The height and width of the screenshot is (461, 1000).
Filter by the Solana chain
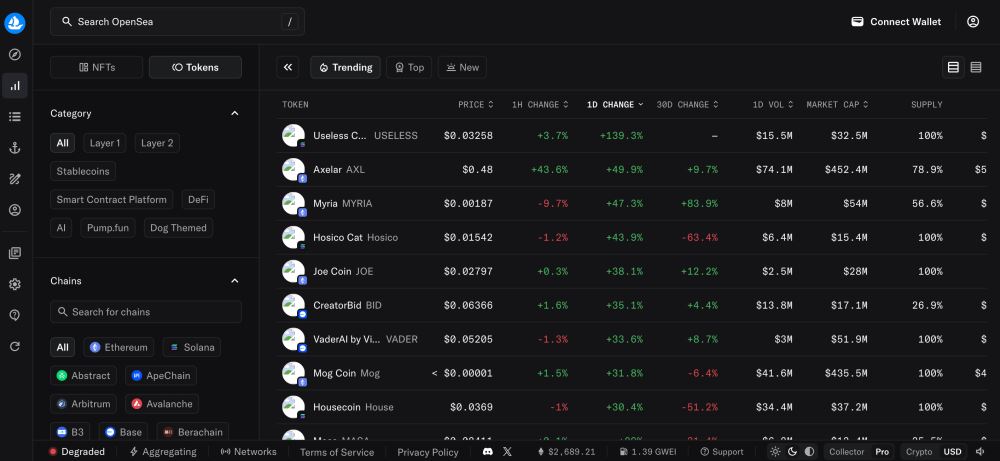click(x=192, y=347)
